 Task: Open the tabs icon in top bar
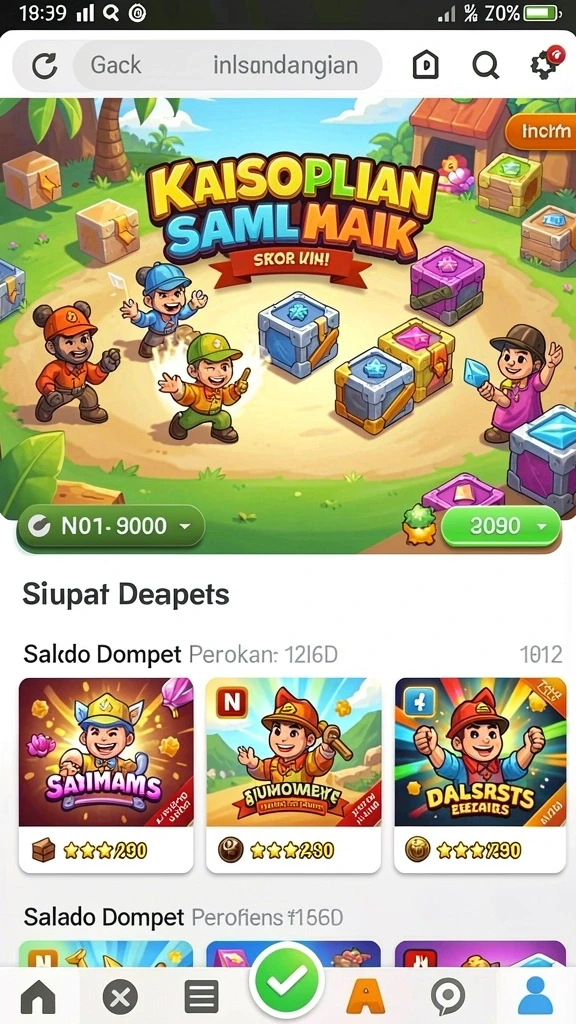(x=426, y=65)
